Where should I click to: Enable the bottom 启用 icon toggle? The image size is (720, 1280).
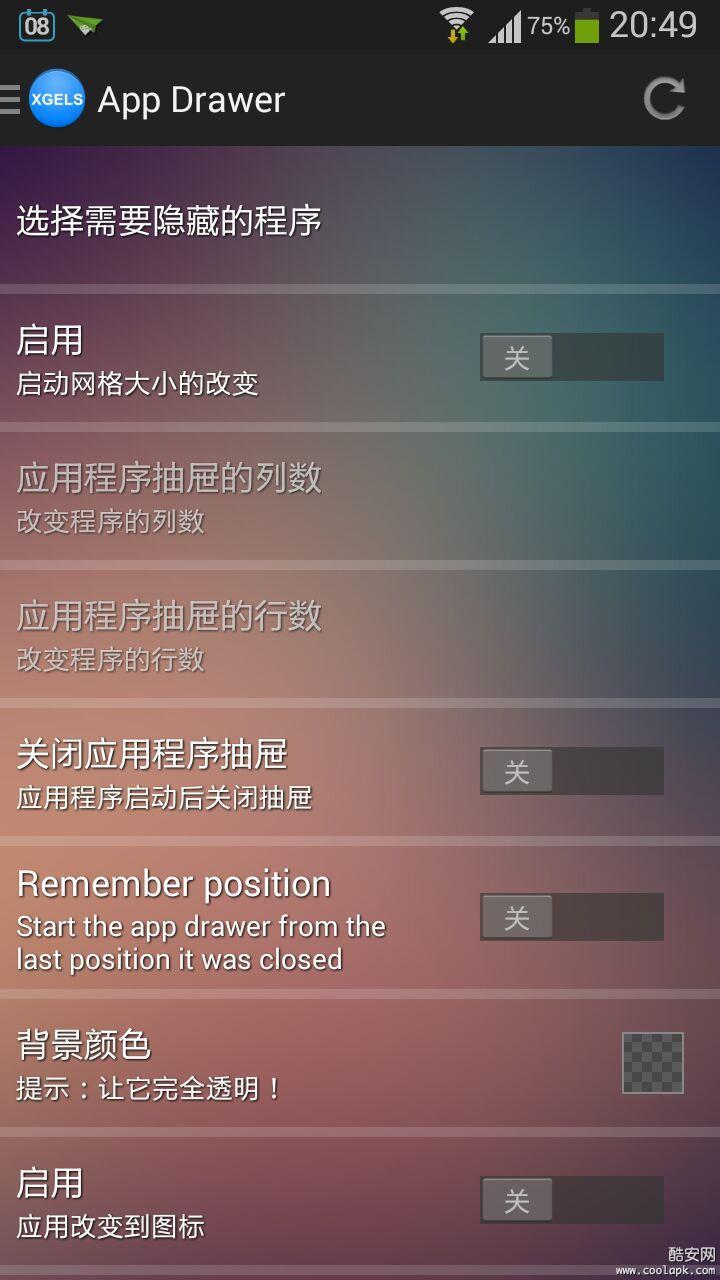point(570,1199)
